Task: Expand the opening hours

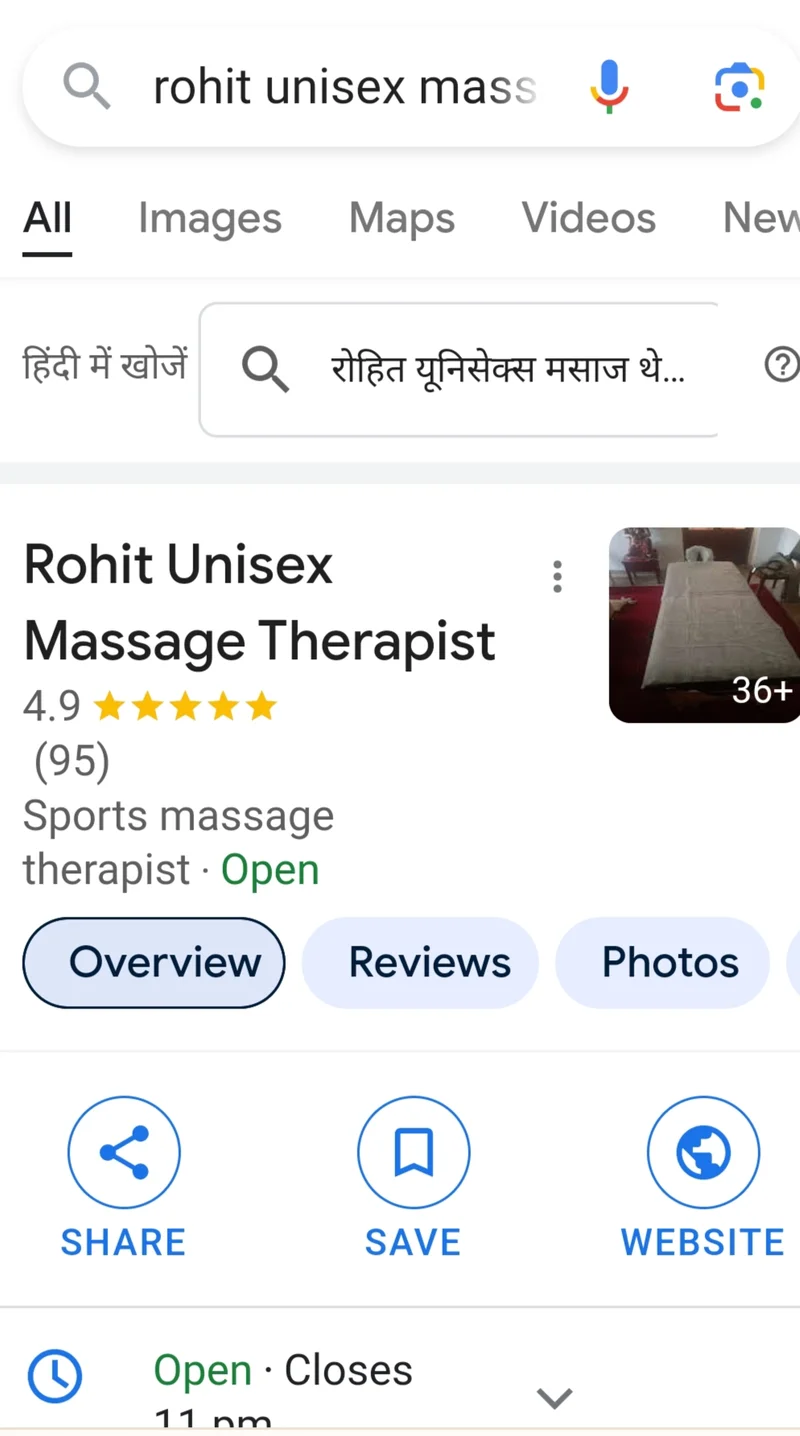Action: [x=555, y=1397]
